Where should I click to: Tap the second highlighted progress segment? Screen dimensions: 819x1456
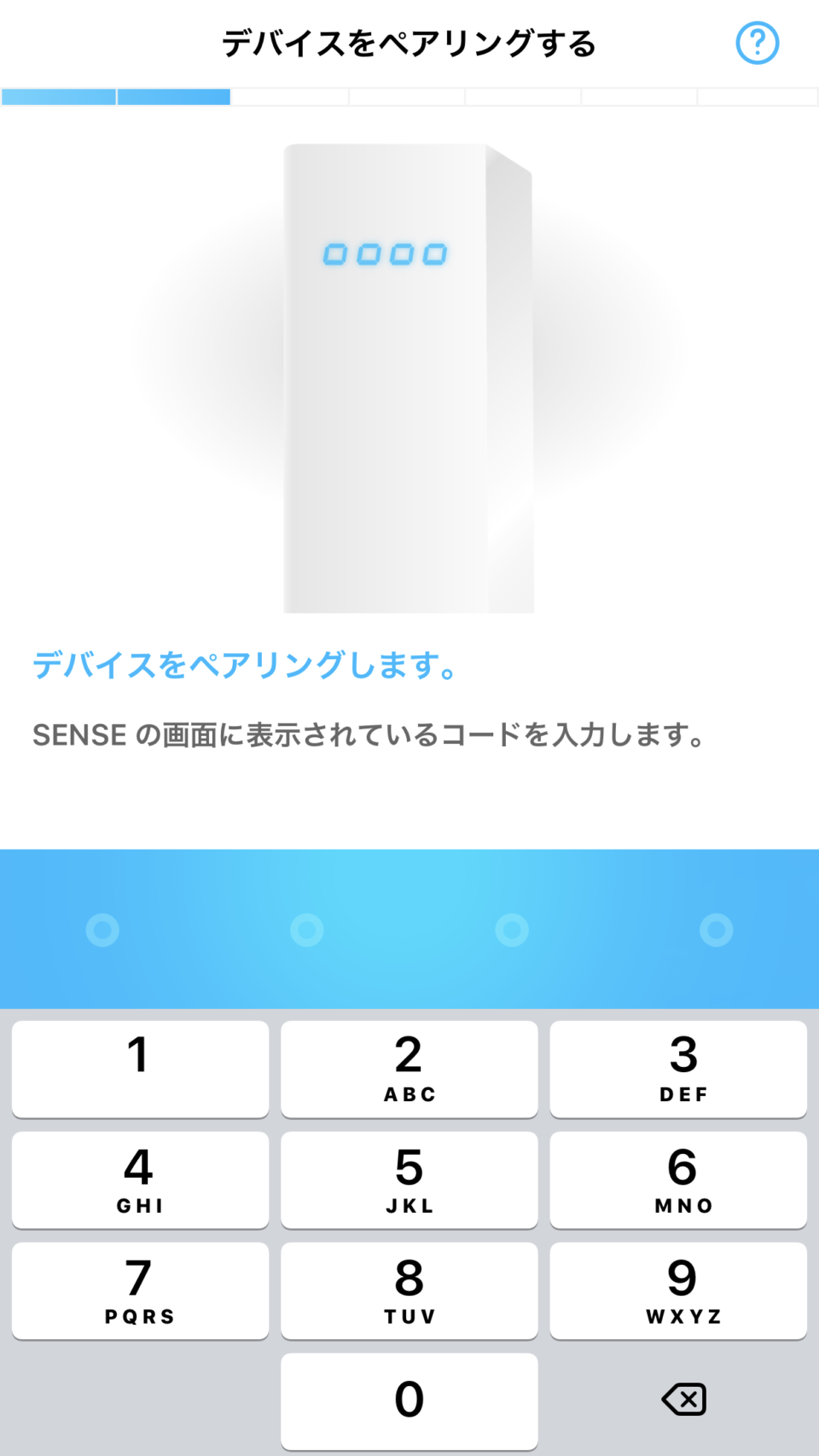[173, 97]
